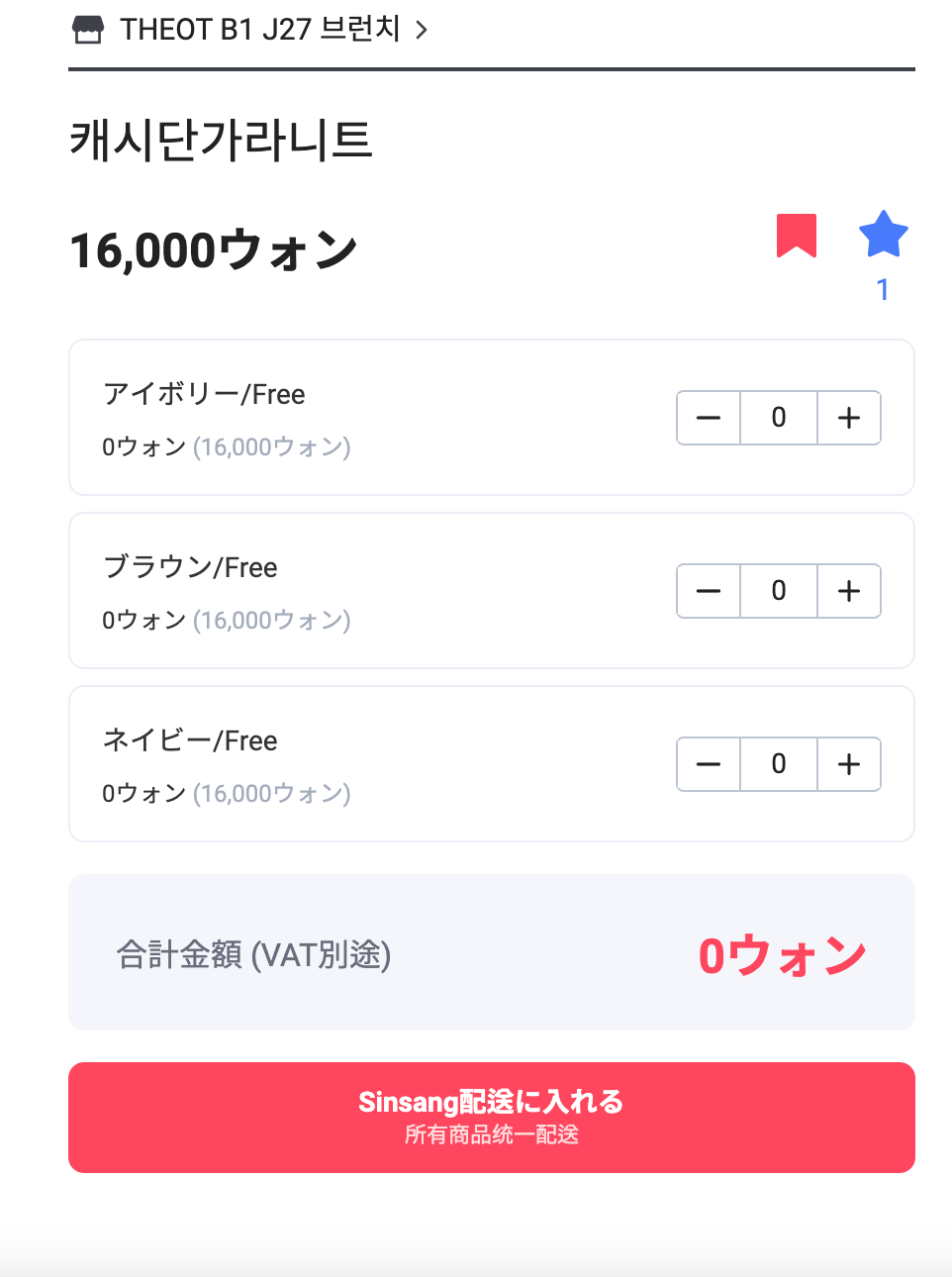Tap the blue star favorite icon
The width and height of the screenshot is (952, 1277).
coord(883,235)
